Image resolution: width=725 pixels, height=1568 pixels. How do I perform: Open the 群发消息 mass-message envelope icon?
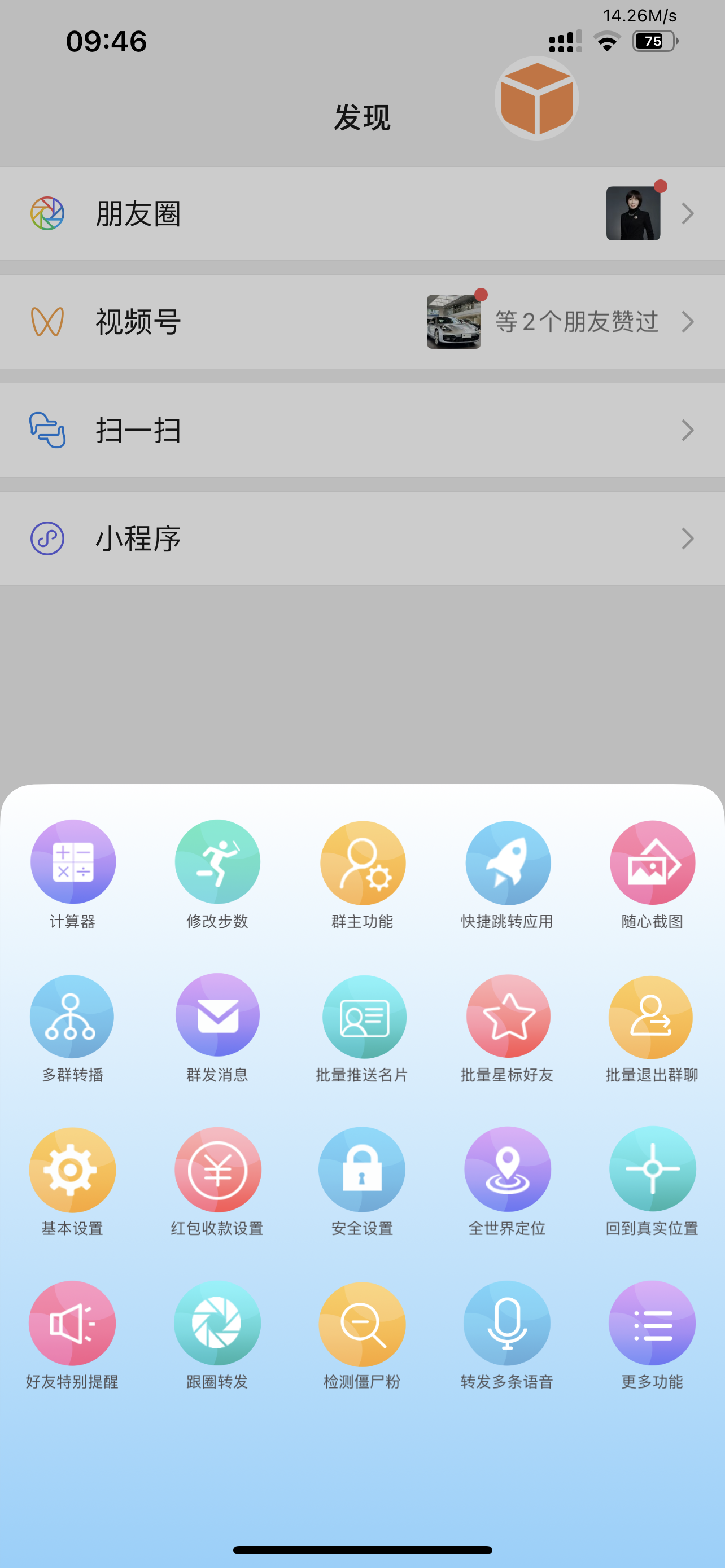point(217,1015)
